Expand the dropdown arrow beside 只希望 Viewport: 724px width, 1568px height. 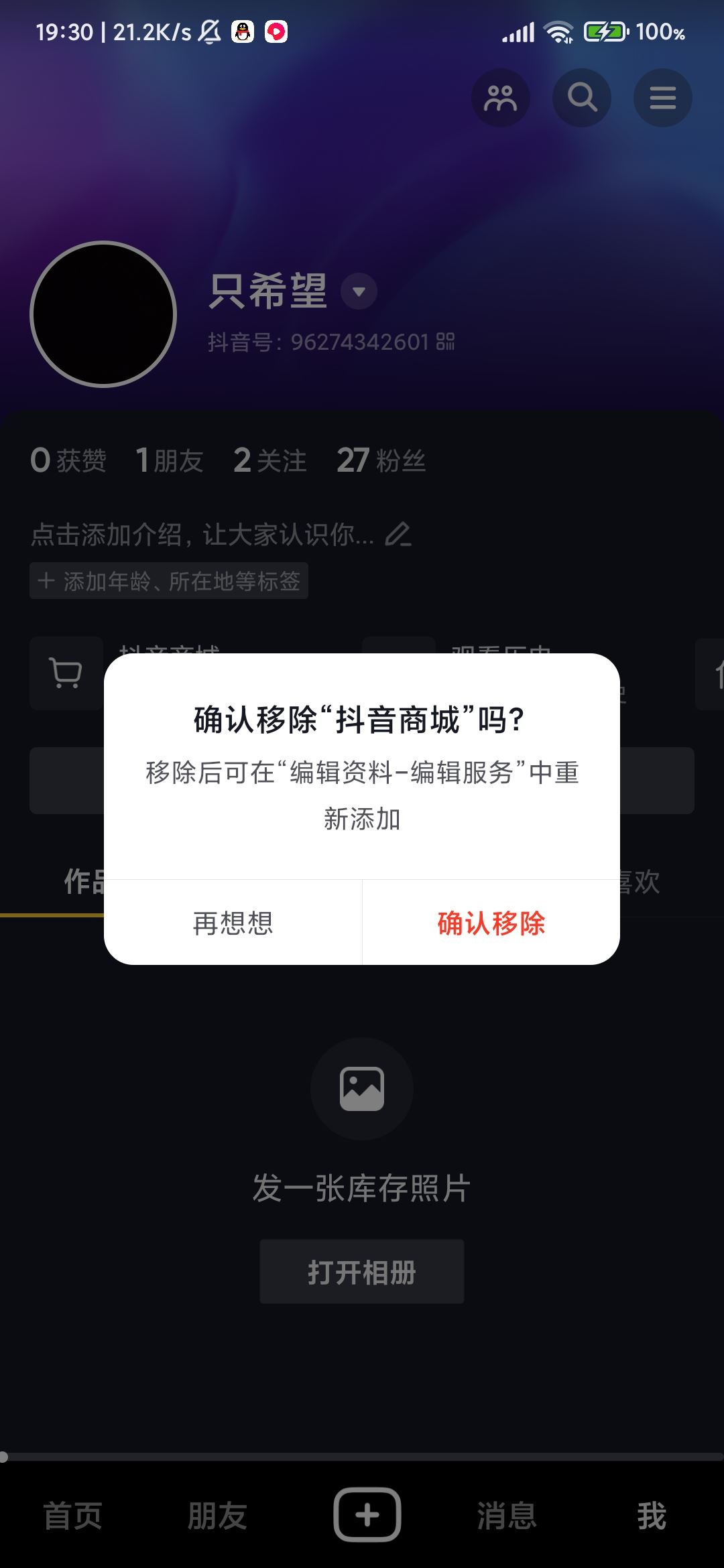tap(357, 291)
